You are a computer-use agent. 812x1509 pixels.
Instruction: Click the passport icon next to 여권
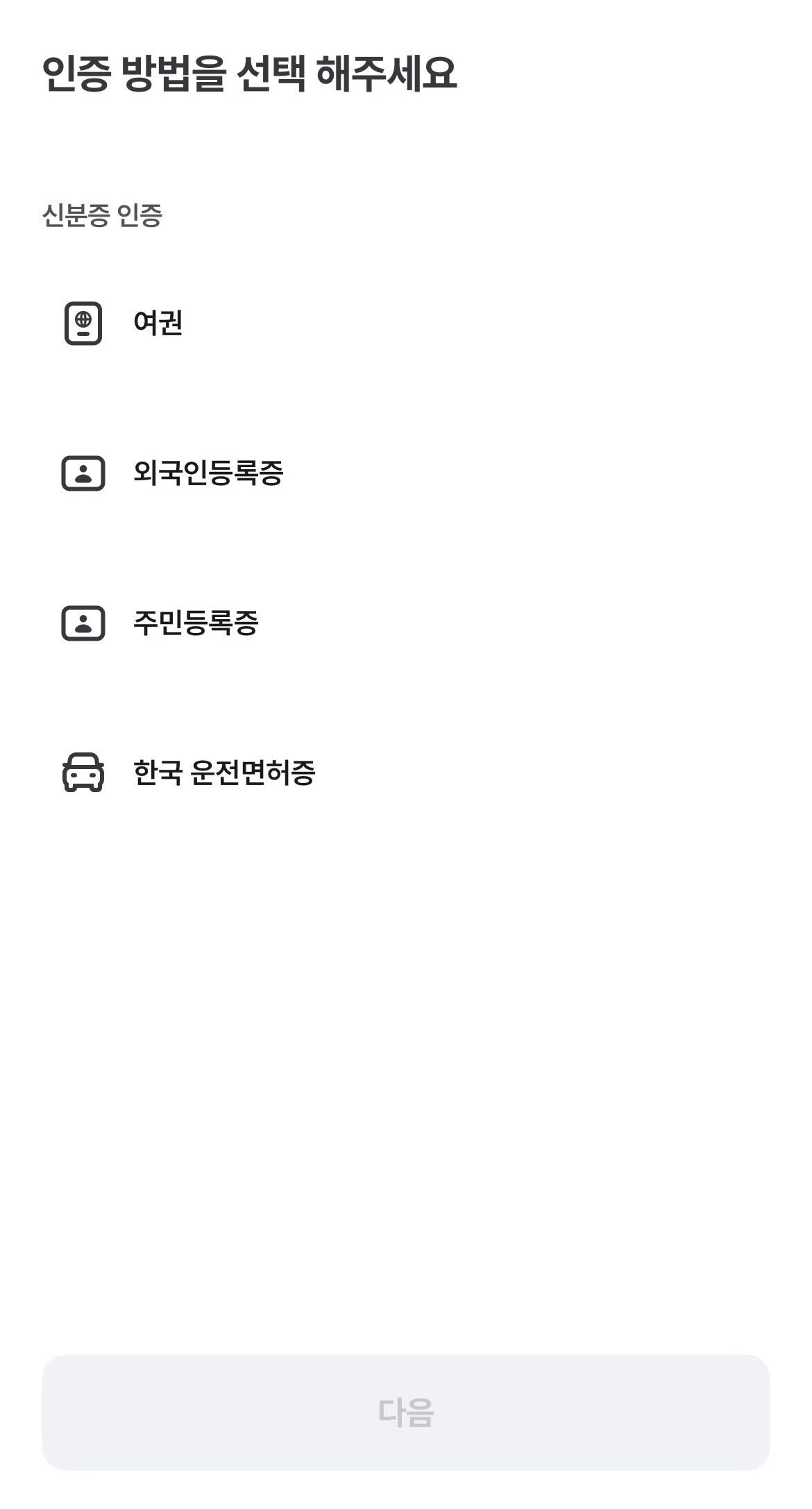[83, 322]
